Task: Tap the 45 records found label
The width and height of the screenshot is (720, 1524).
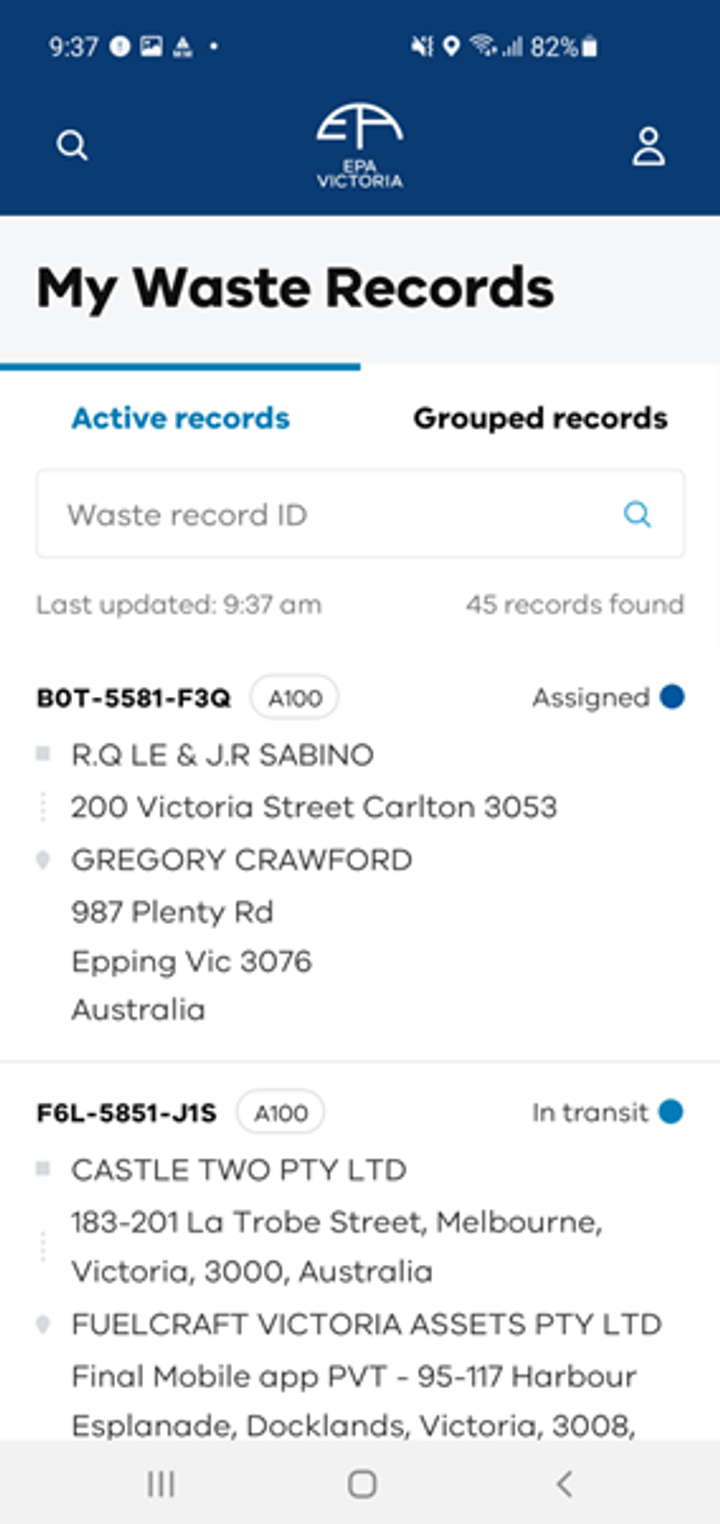Action: point(574,604)
